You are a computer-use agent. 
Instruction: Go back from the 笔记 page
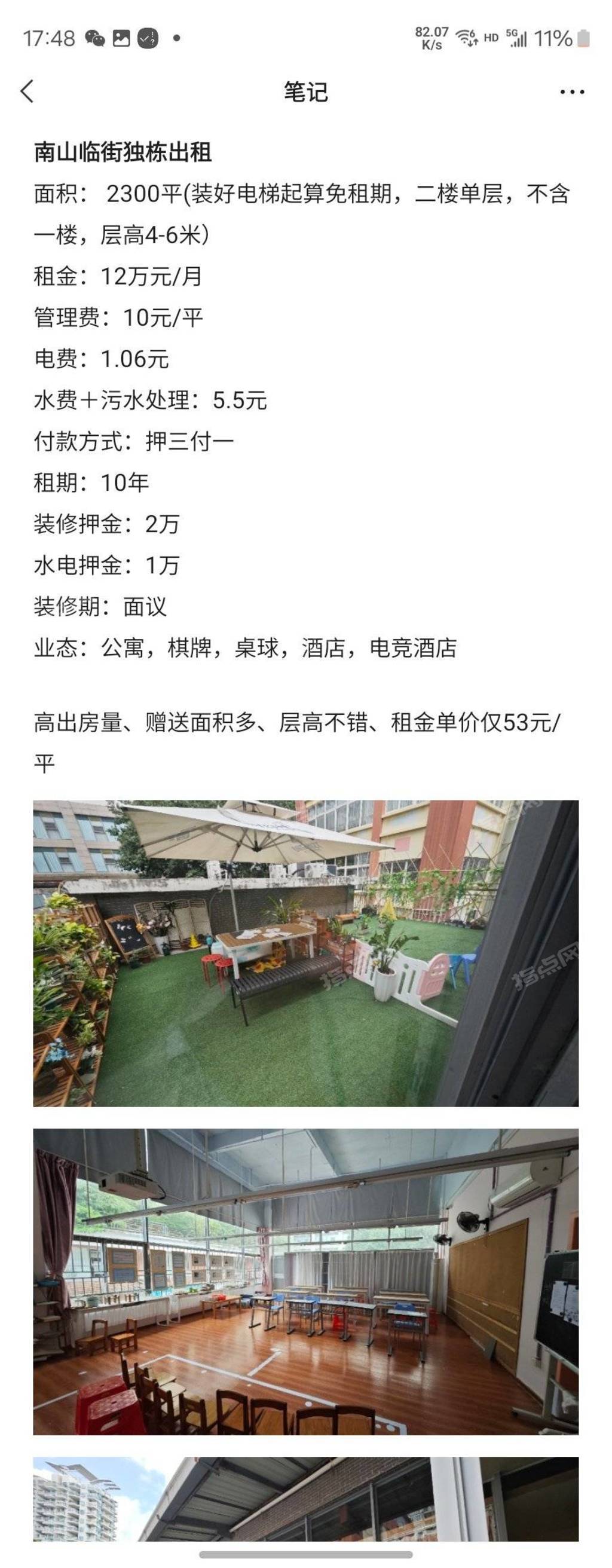[x=27, y=92]
